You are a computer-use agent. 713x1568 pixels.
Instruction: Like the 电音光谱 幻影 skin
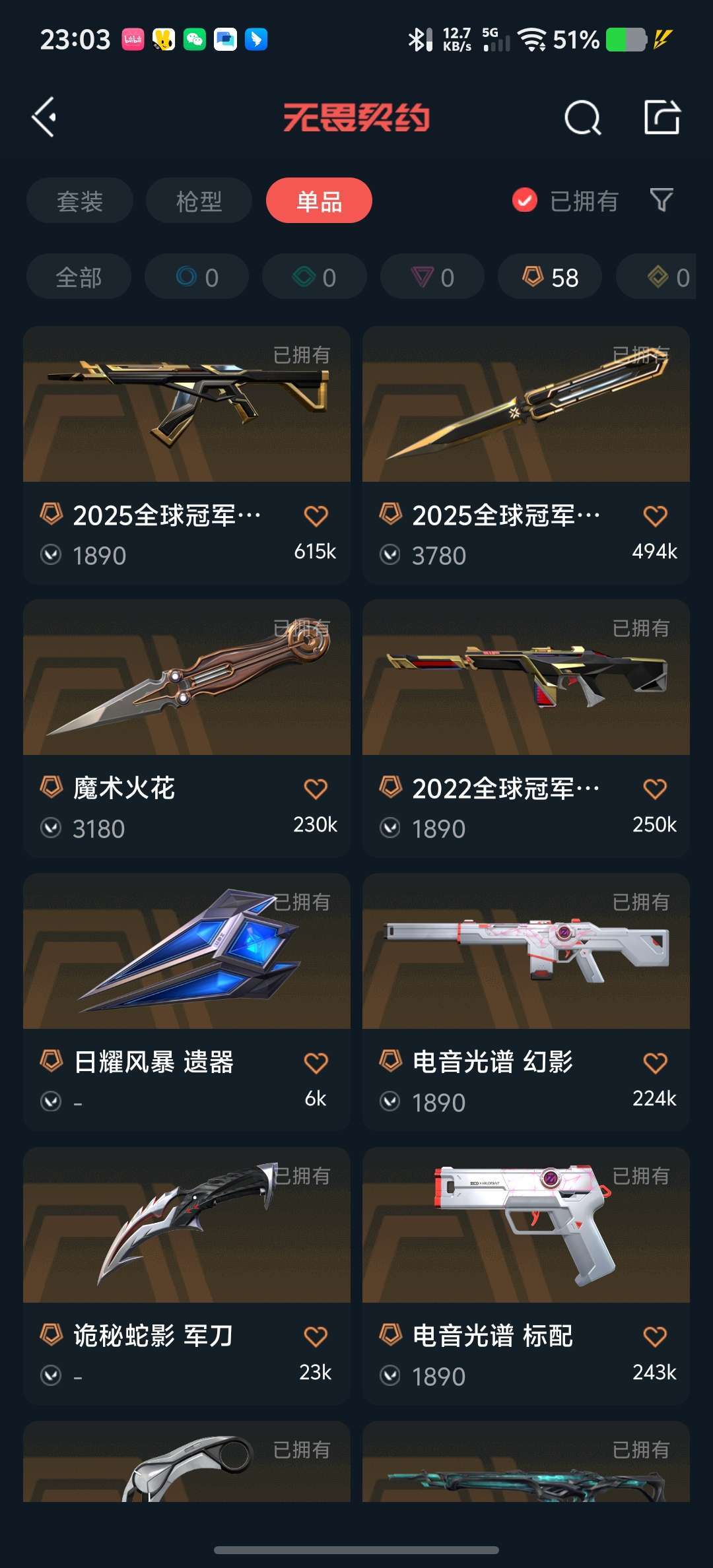pyautogui.click(x=655, y=1062)
